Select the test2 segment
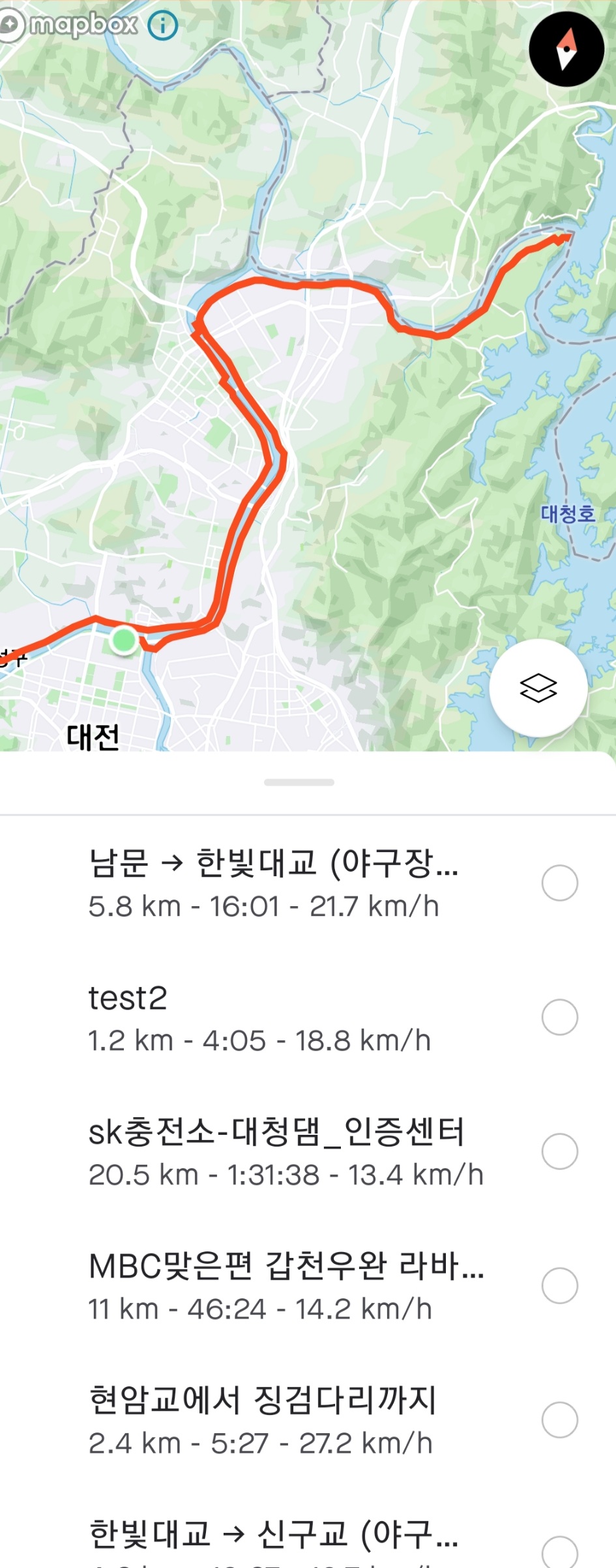The image size is (616, 1568). pos(559,1017)
